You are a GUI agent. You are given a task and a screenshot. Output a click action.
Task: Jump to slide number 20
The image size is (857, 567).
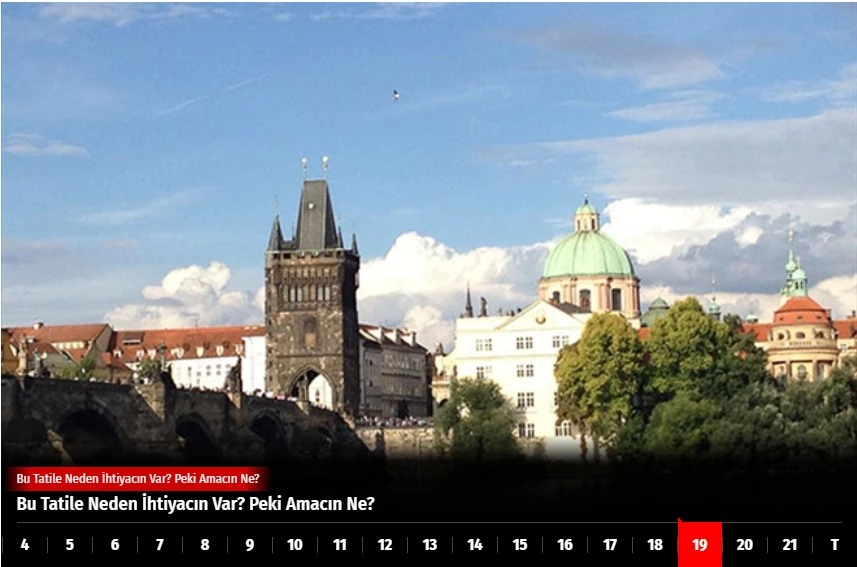(x=745, y=545)
